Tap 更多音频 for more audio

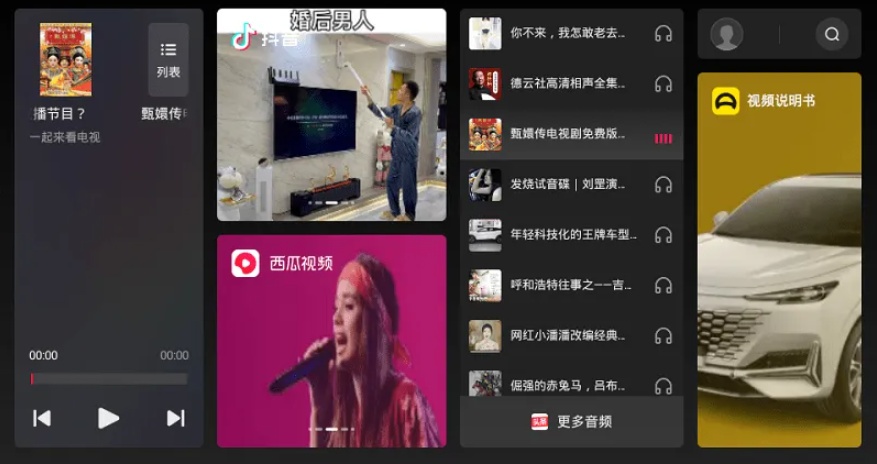click(571, 422)
